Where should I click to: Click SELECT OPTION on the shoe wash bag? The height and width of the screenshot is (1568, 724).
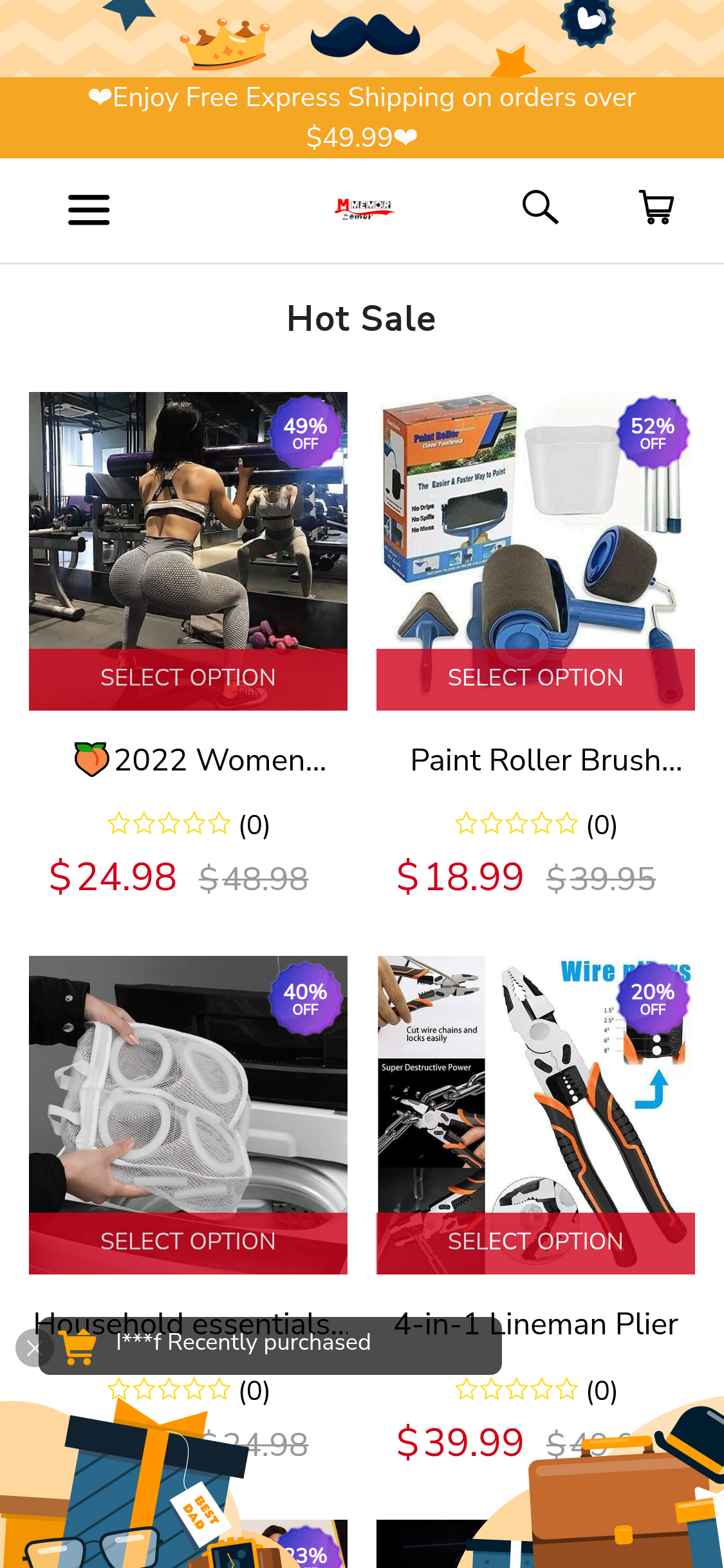(188, 1242)
